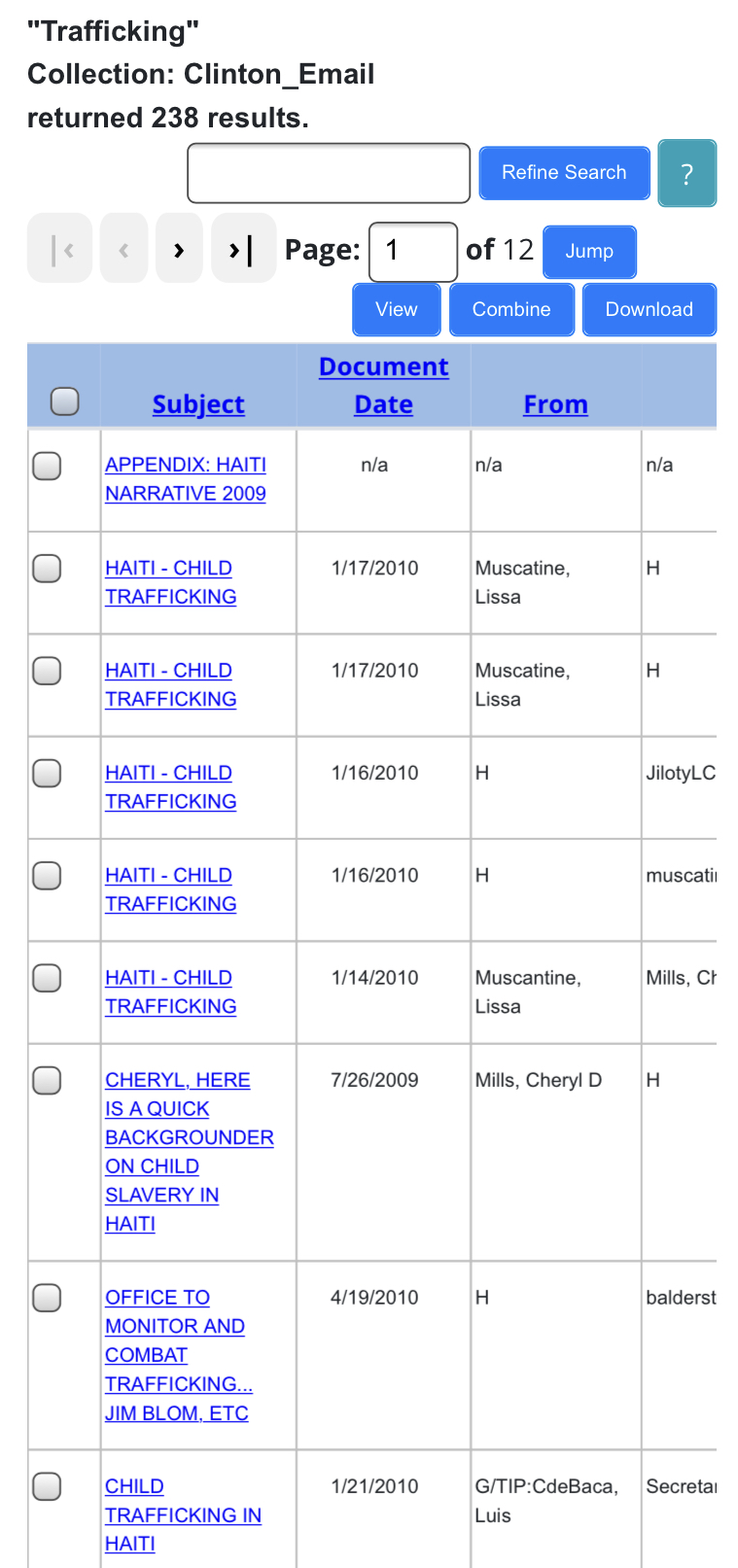The image size is (738, 1568).
Task: Tap the View button
Action: click(x=397, y=309)
